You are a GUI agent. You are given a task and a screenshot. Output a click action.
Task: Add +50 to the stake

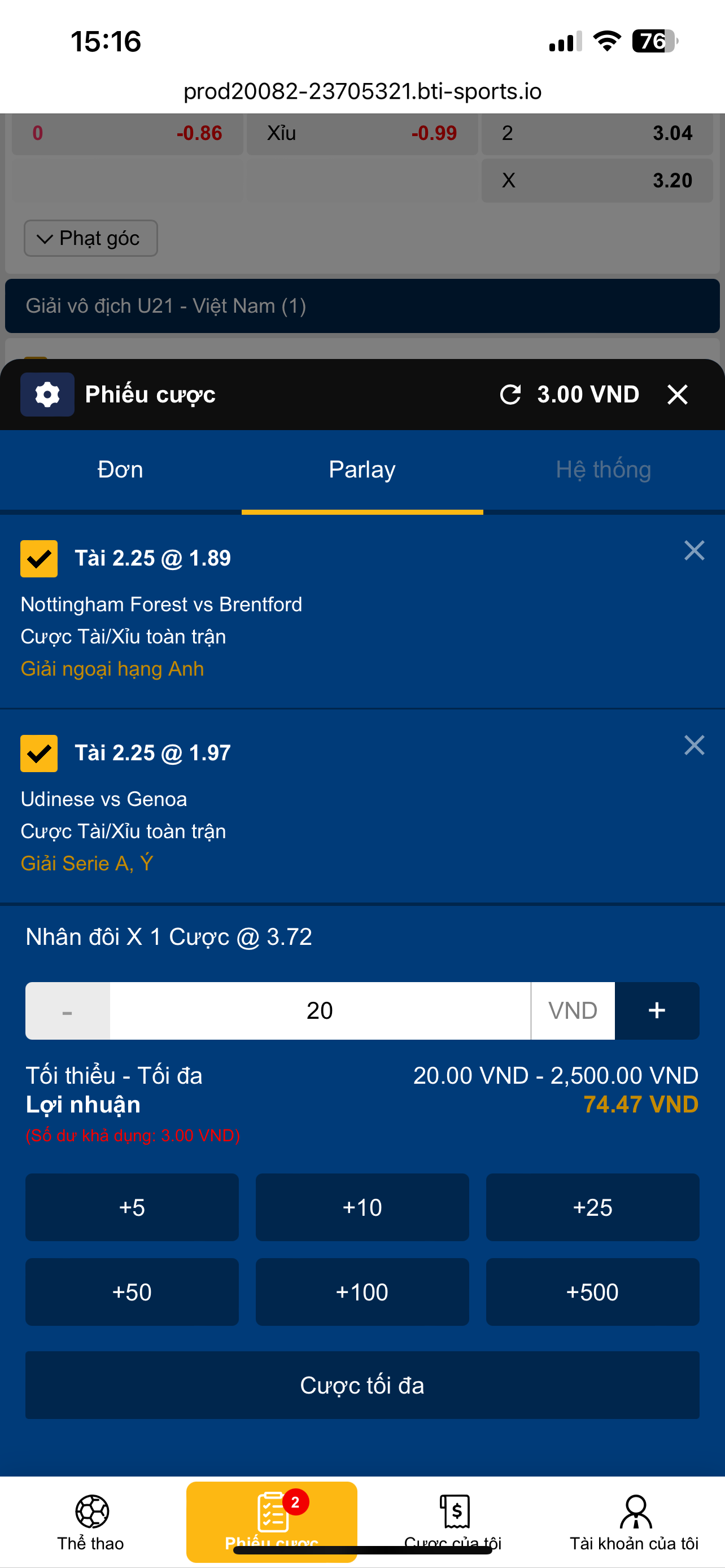pyautogui.click(x=132, y=1291)
